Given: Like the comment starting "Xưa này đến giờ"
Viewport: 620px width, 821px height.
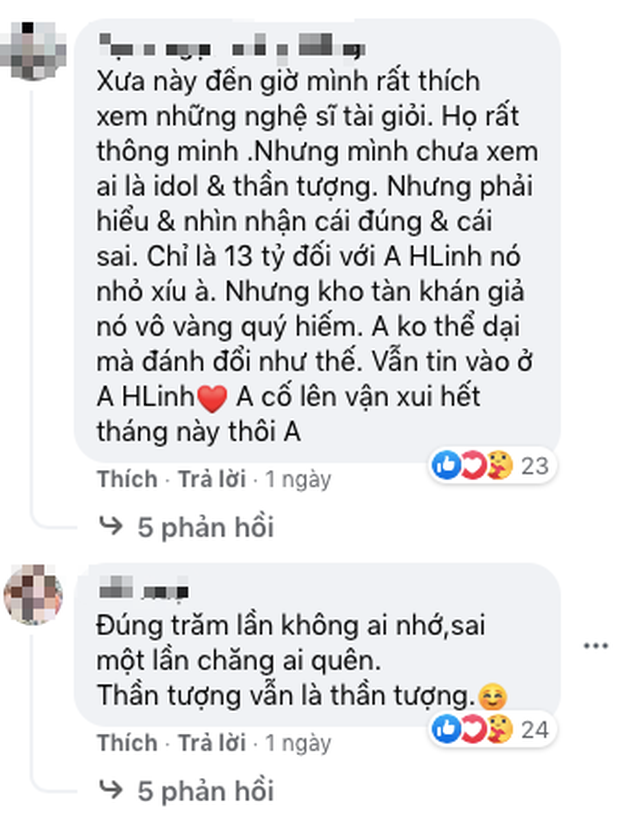Looking at the screenshot, I should tap(127, 480).
